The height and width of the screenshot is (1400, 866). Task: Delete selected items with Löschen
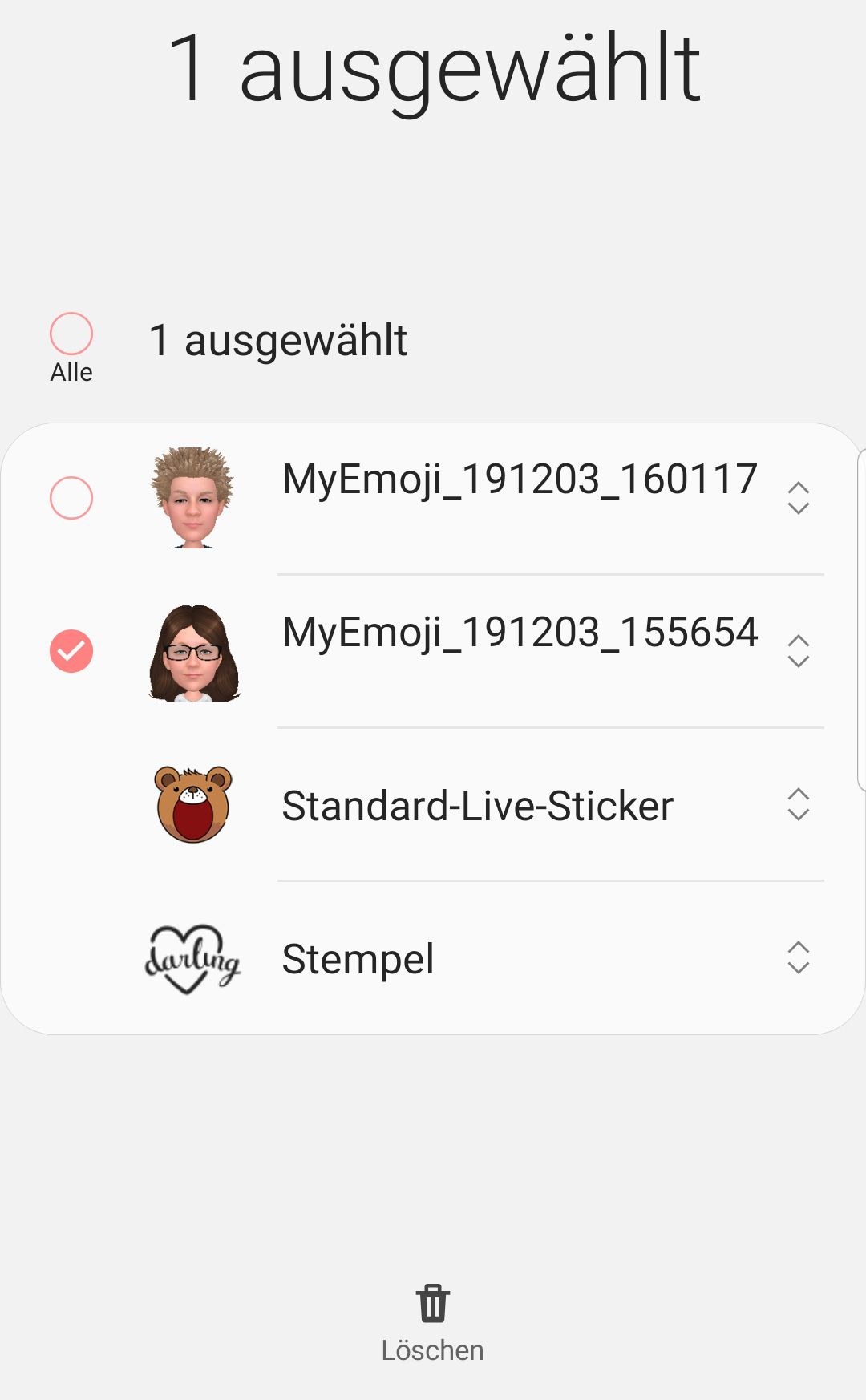pyautogui.click(x=432, y=1321)
